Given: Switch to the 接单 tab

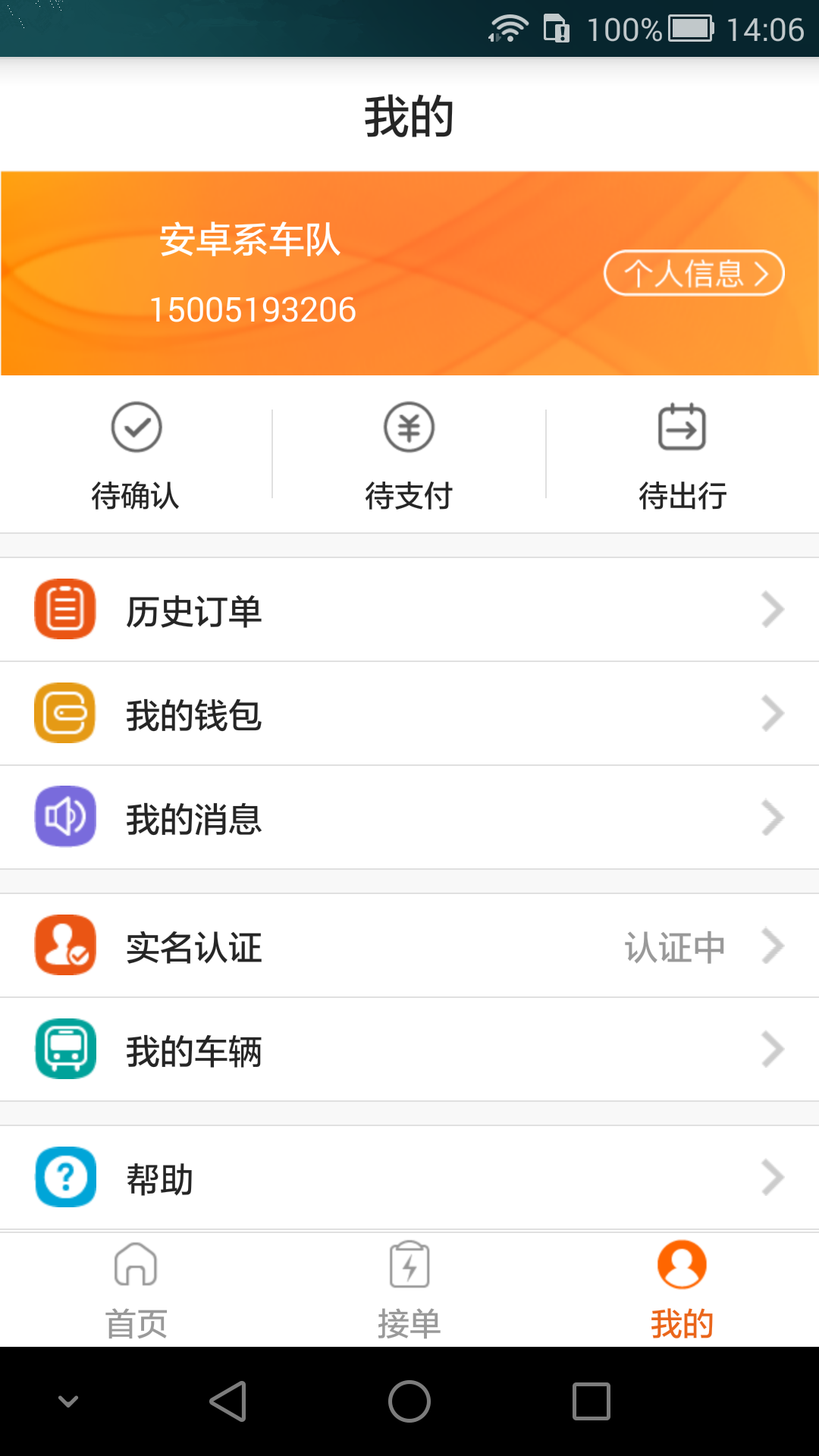Looking at the screenshot, I should pyautogui.click(x=409, y=1291).
